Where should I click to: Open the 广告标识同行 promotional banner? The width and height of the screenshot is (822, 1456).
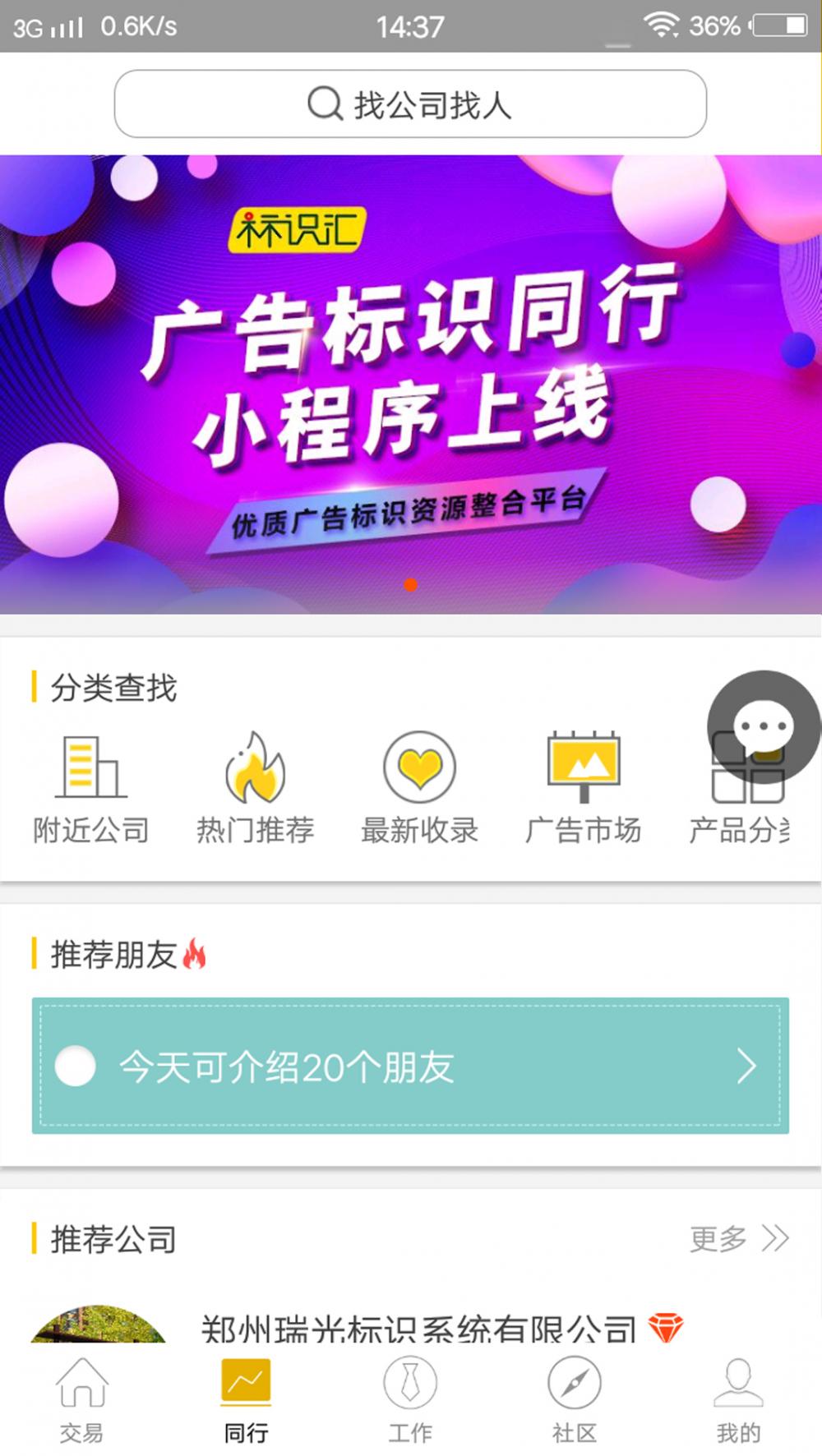(411, 384)
